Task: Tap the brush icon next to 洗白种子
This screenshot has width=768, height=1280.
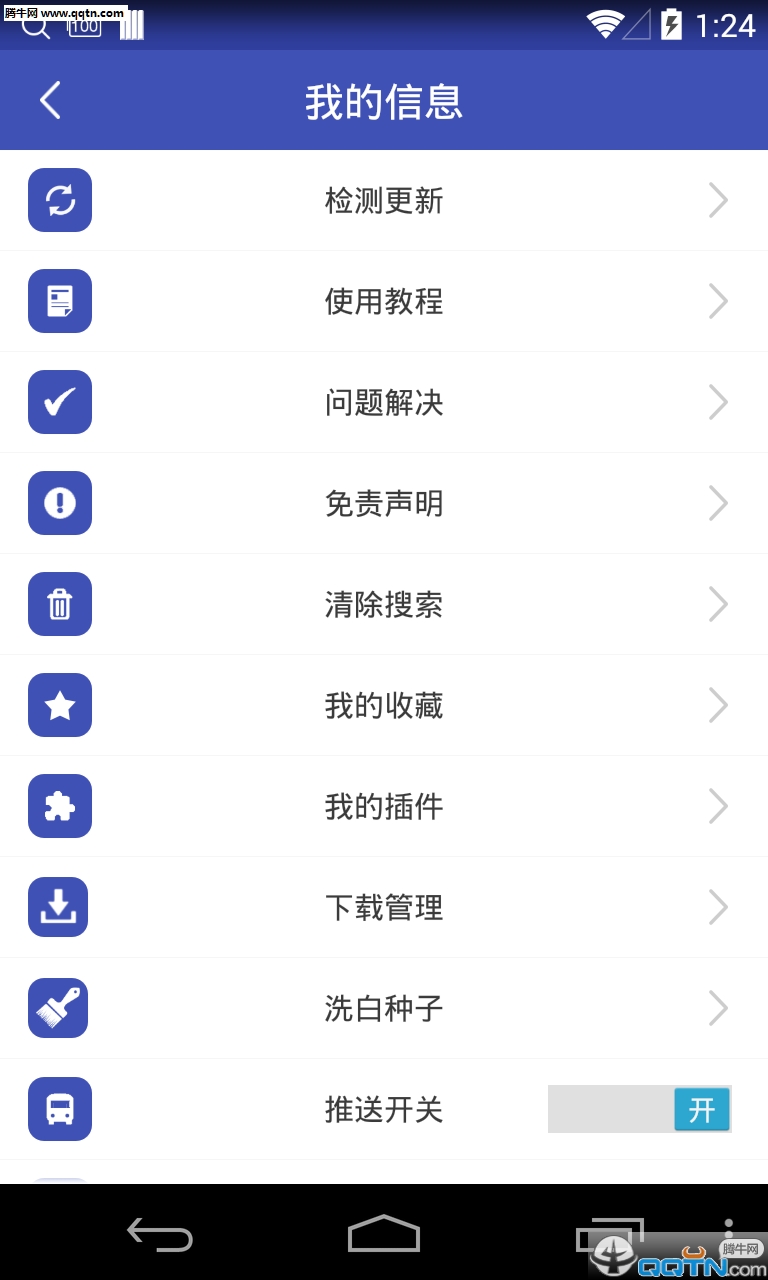Action: pos(59,1008)
